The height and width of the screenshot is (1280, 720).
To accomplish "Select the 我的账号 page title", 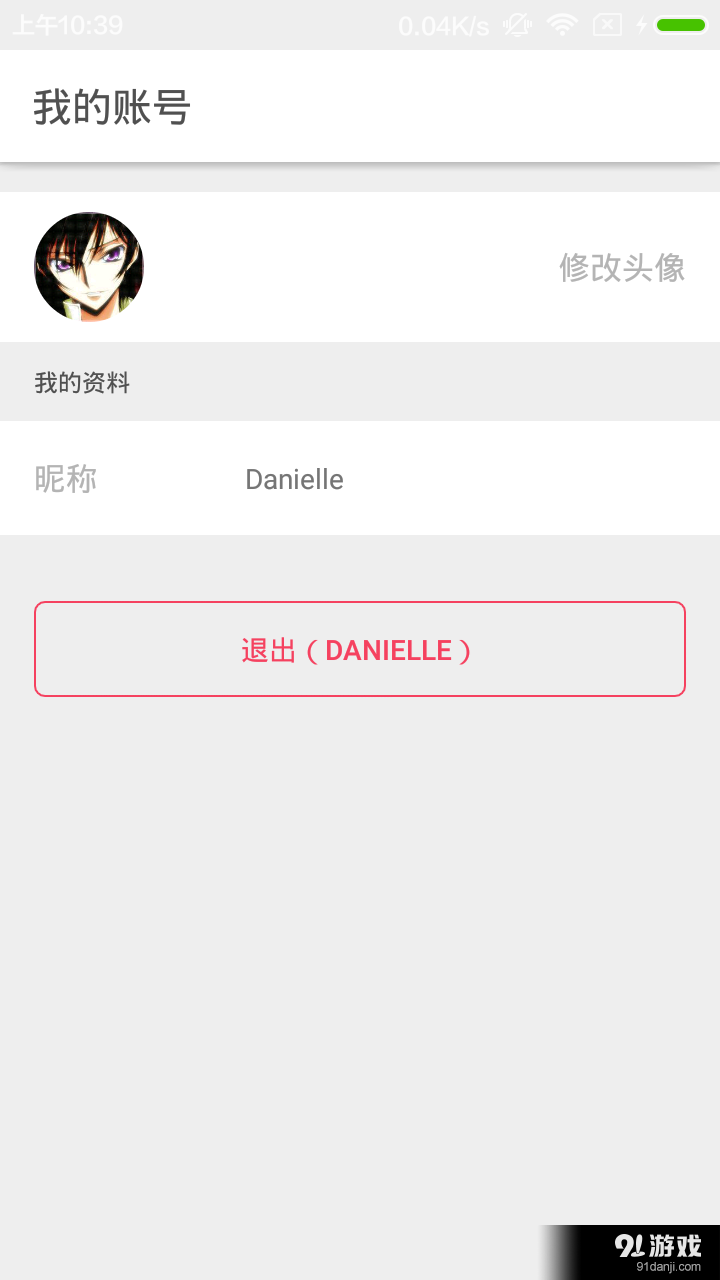I will (x=113, y=107).
